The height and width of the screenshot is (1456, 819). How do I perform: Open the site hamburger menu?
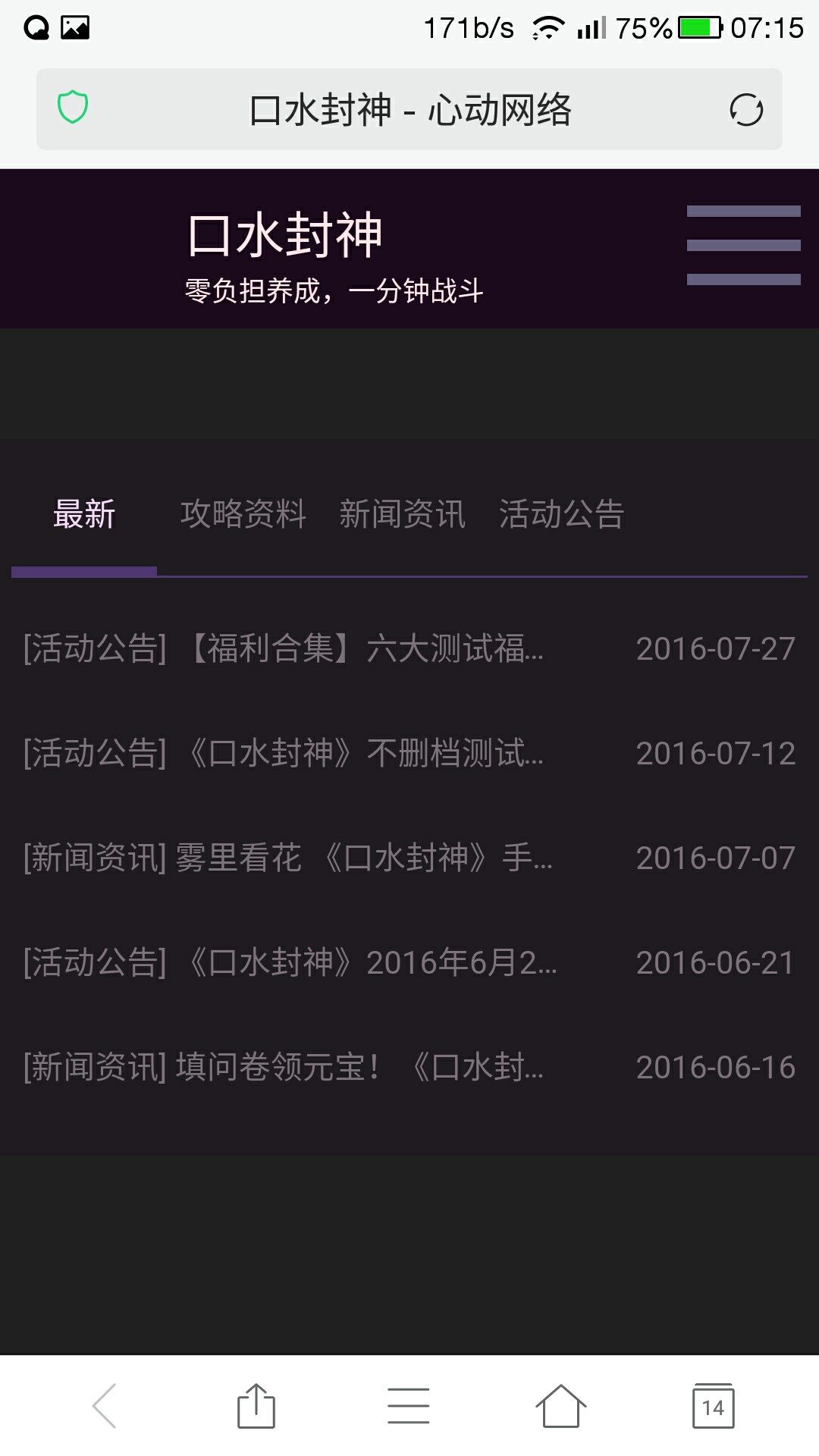[x=744, y=244]
